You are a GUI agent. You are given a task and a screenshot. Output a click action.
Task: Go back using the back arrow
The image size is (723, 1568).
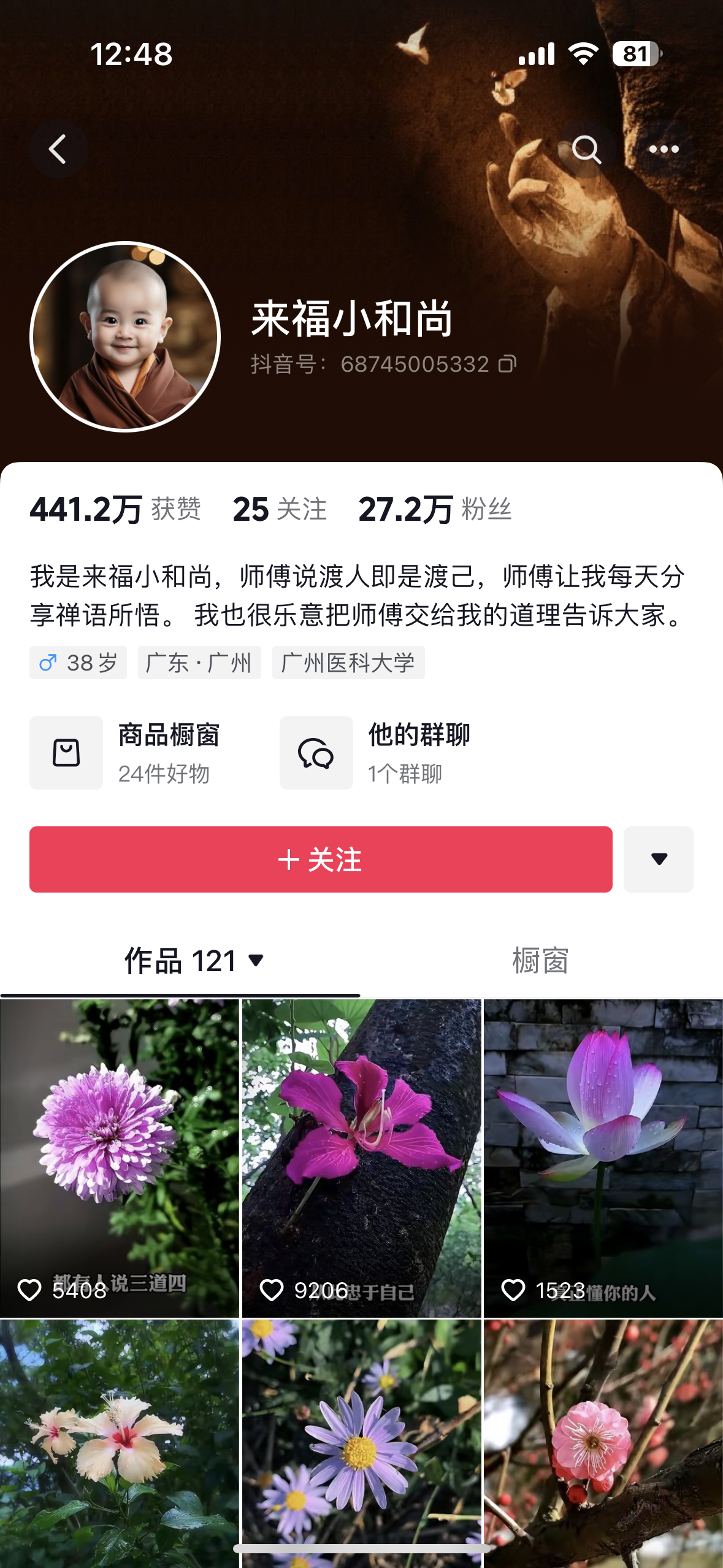[x=58, y=149]
